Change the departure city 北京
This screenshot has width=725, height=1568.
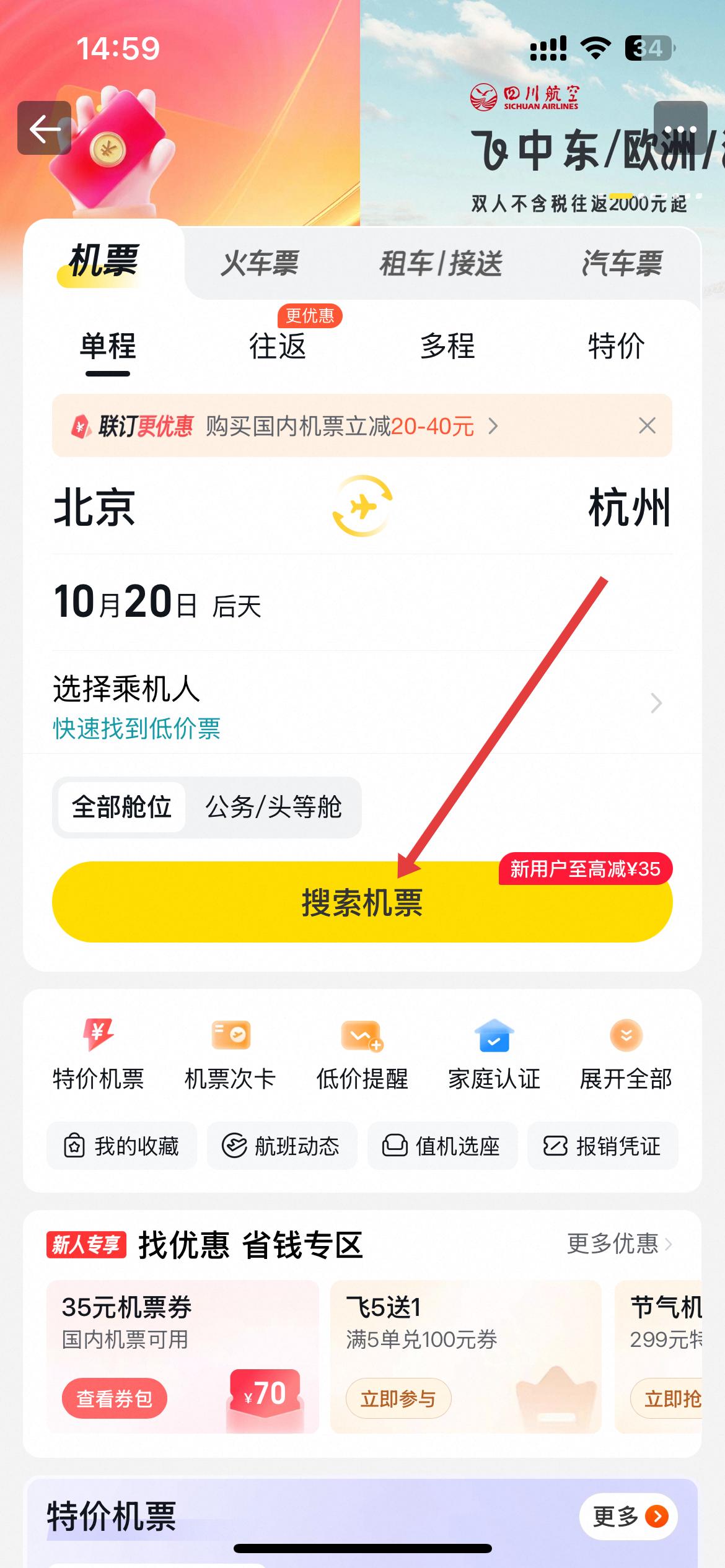tap(95, 508)
